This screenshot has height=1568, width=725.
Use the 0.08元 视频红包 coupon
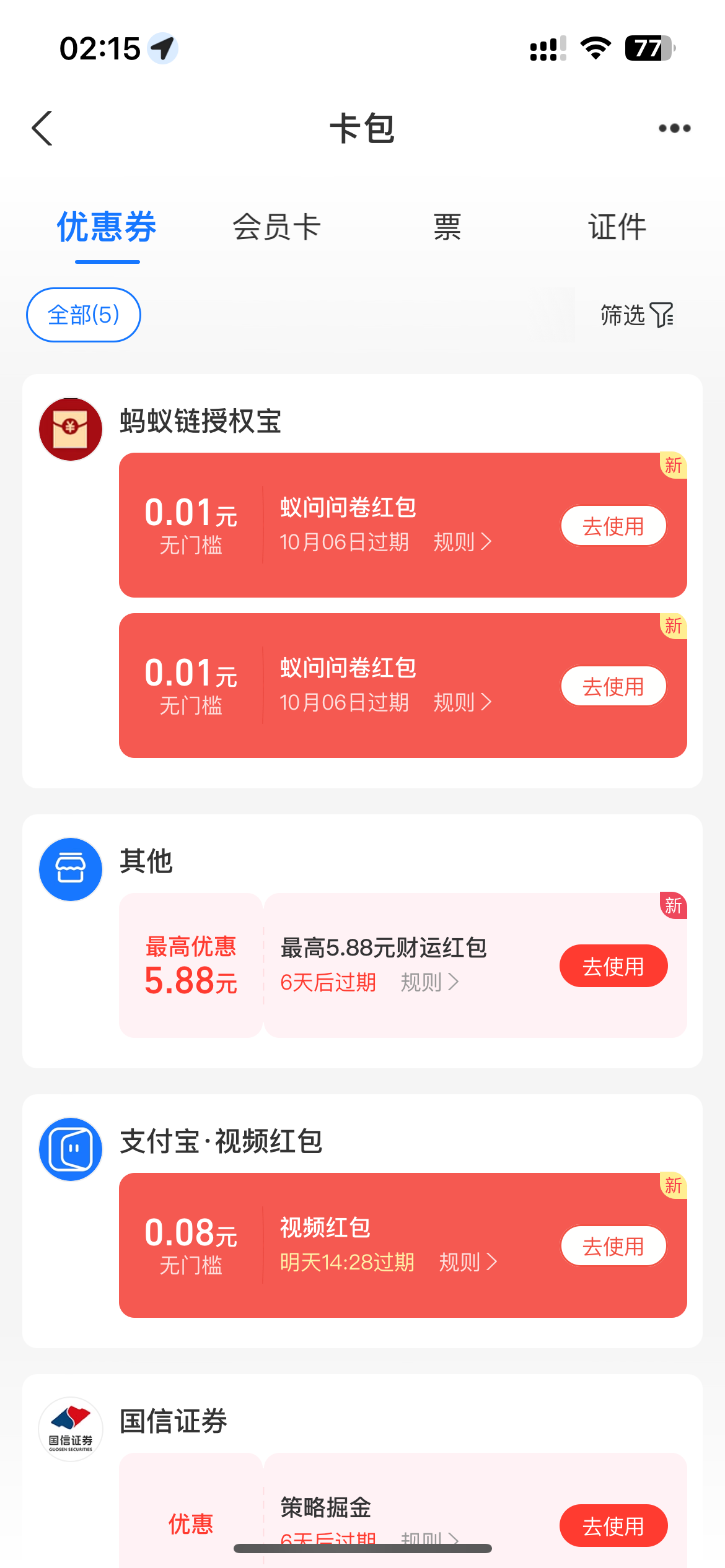point(613,1246)
